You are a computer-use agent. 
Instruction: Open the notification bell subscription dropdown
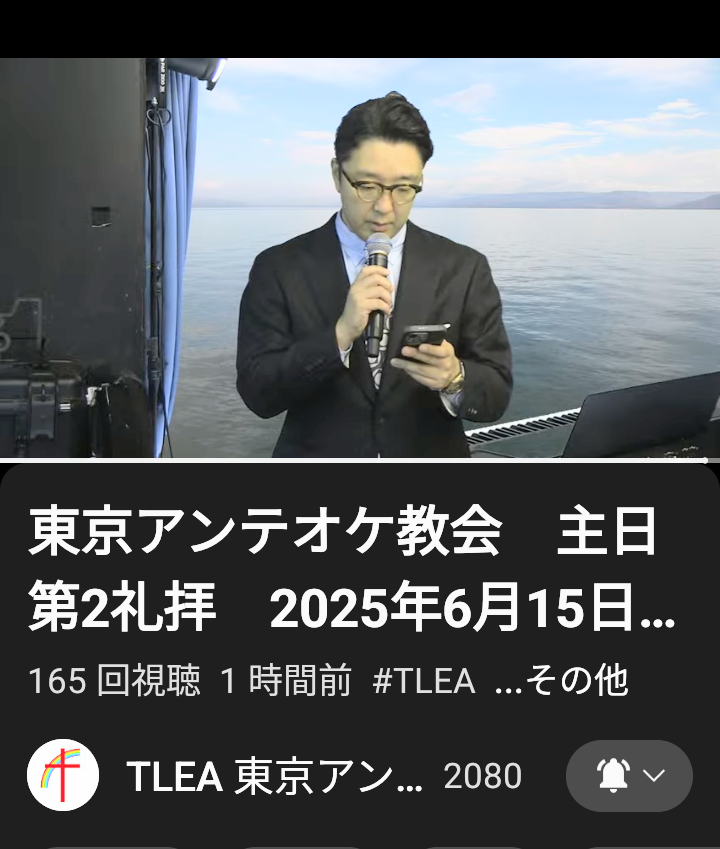tap(629, 776)
